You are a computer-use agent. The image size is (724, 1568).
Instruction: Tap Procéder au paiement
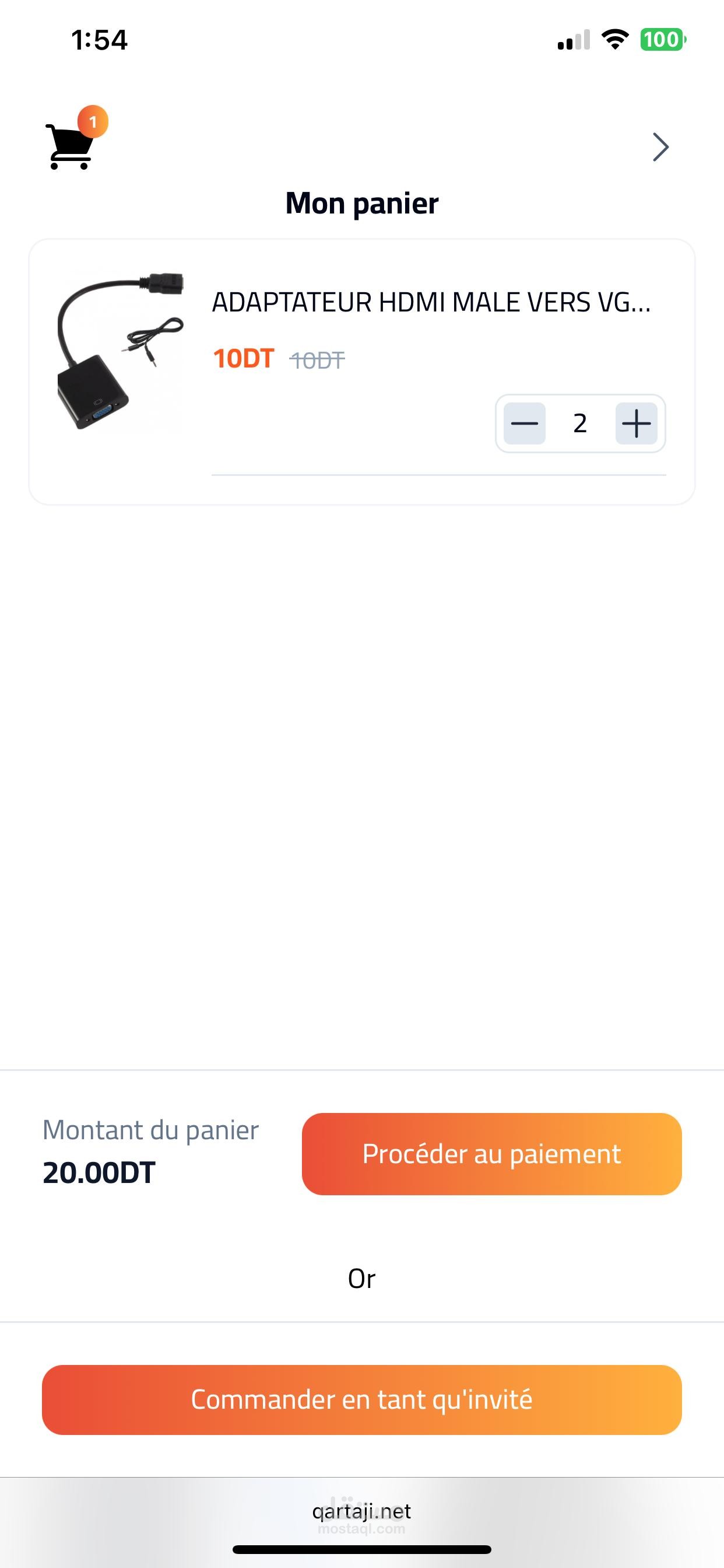(x=491, y=1153)
